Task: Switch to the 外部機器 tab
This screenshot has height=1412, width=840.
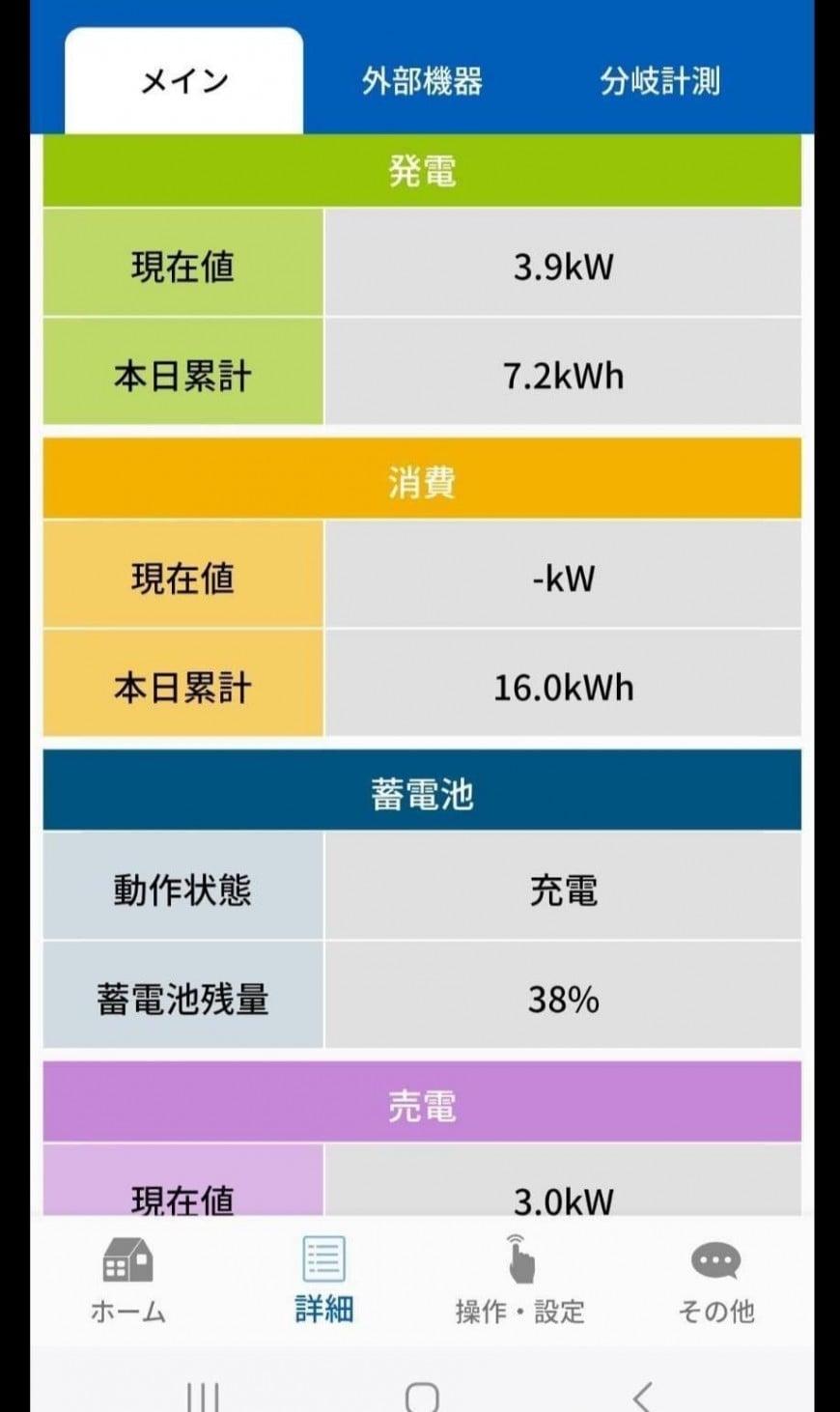Action: 422,81
